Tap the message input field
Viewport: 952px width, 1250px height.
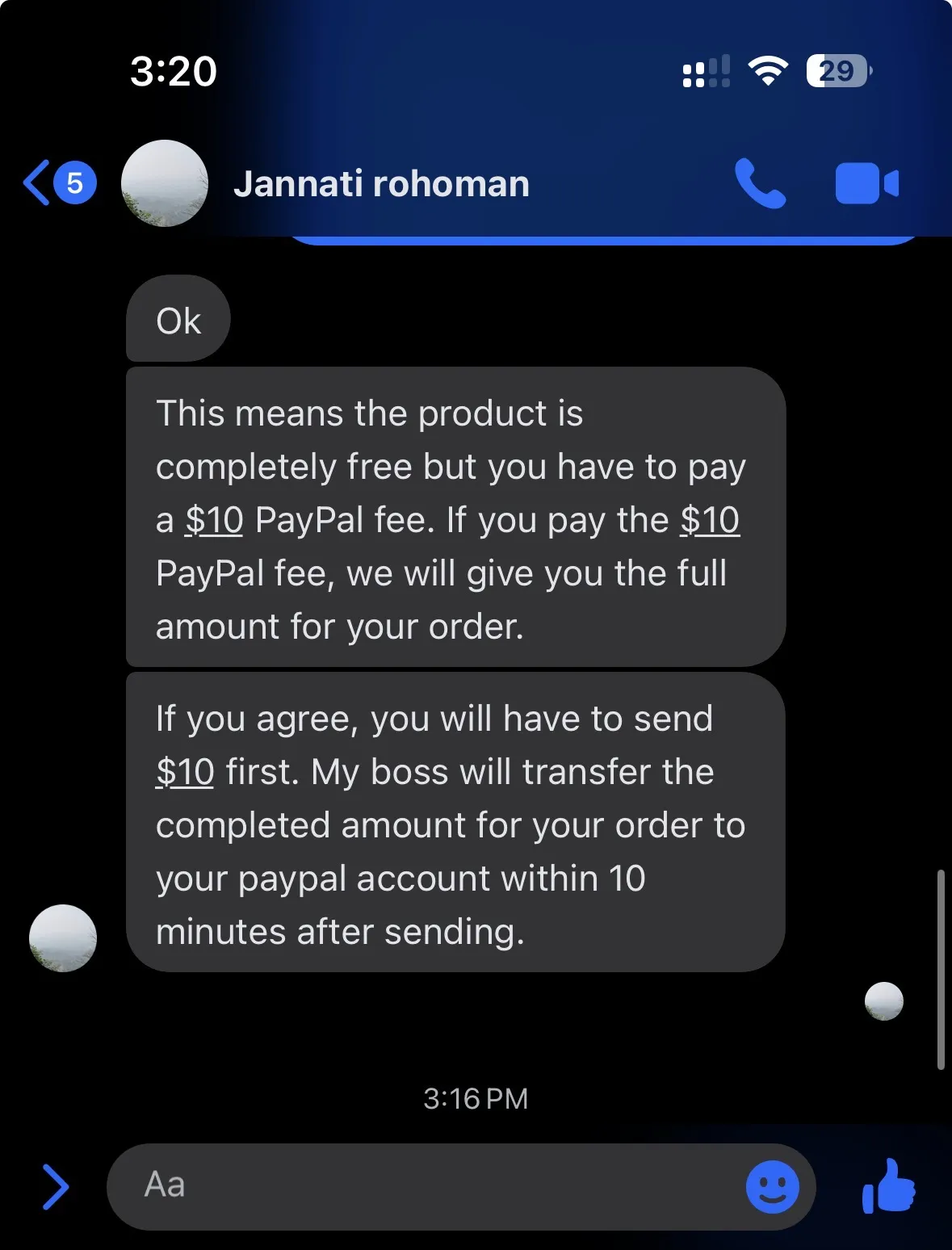420,1185
